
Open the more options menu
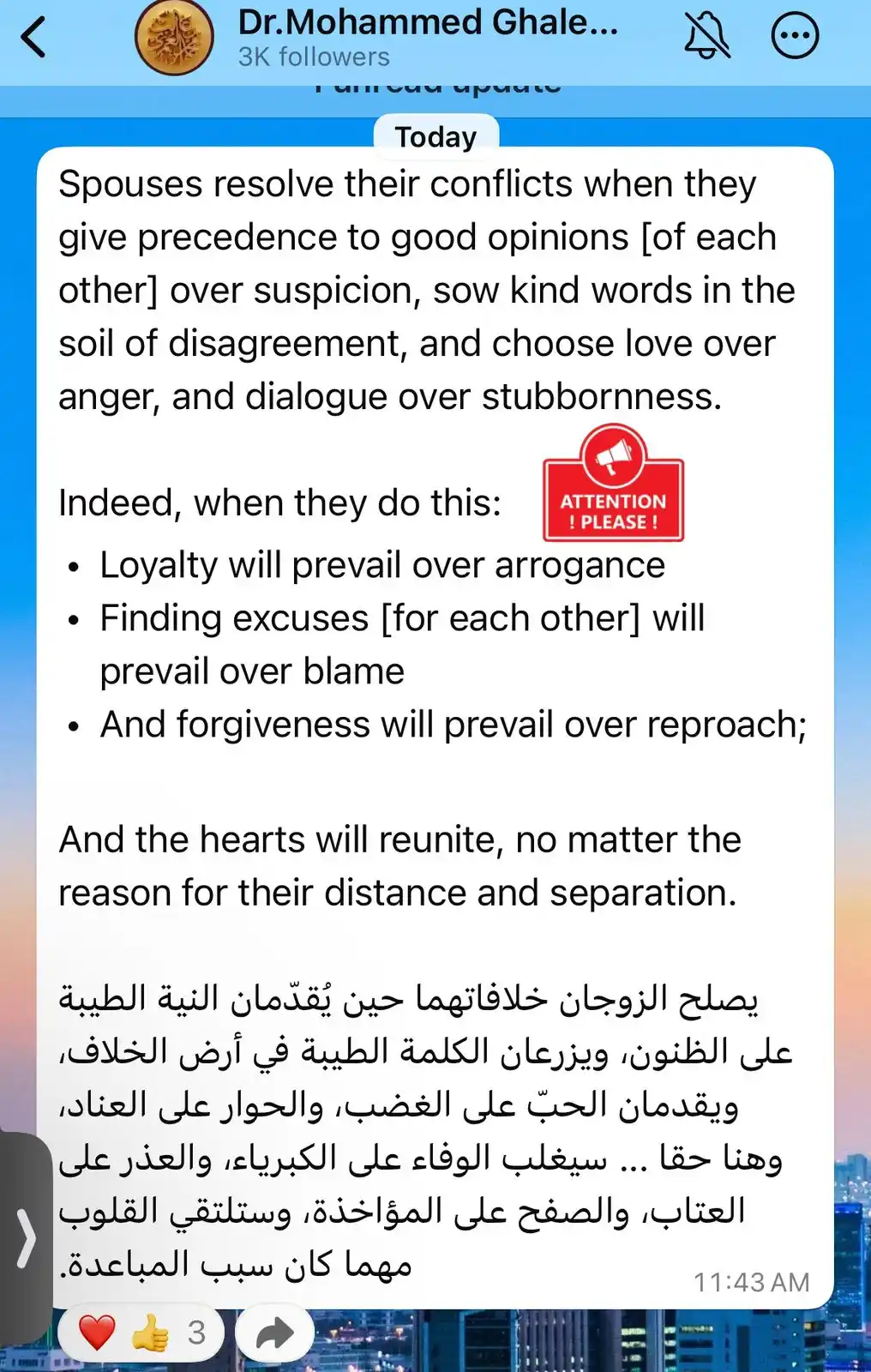coord(795,36)
